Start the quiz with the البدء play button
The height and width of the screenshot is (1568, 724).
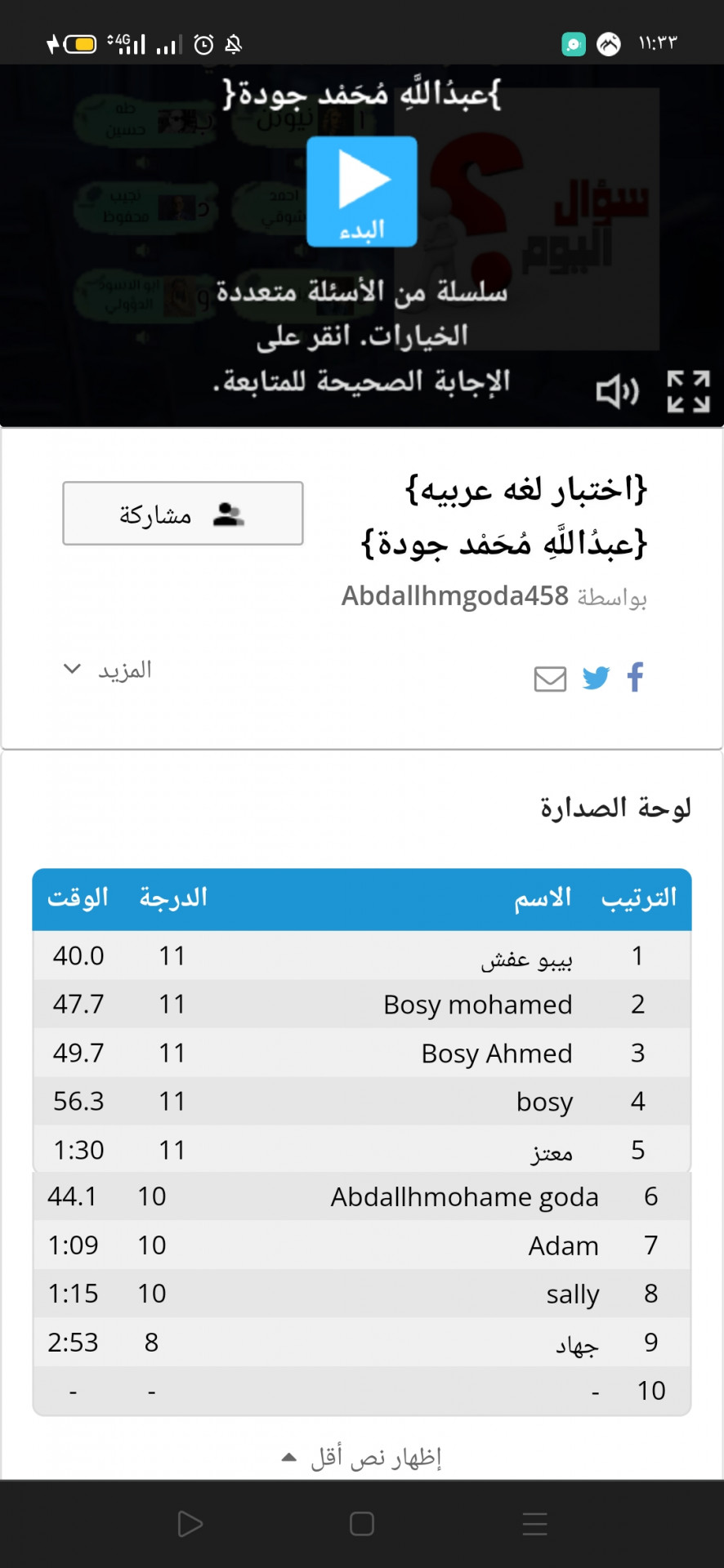[x=362, y=191]
